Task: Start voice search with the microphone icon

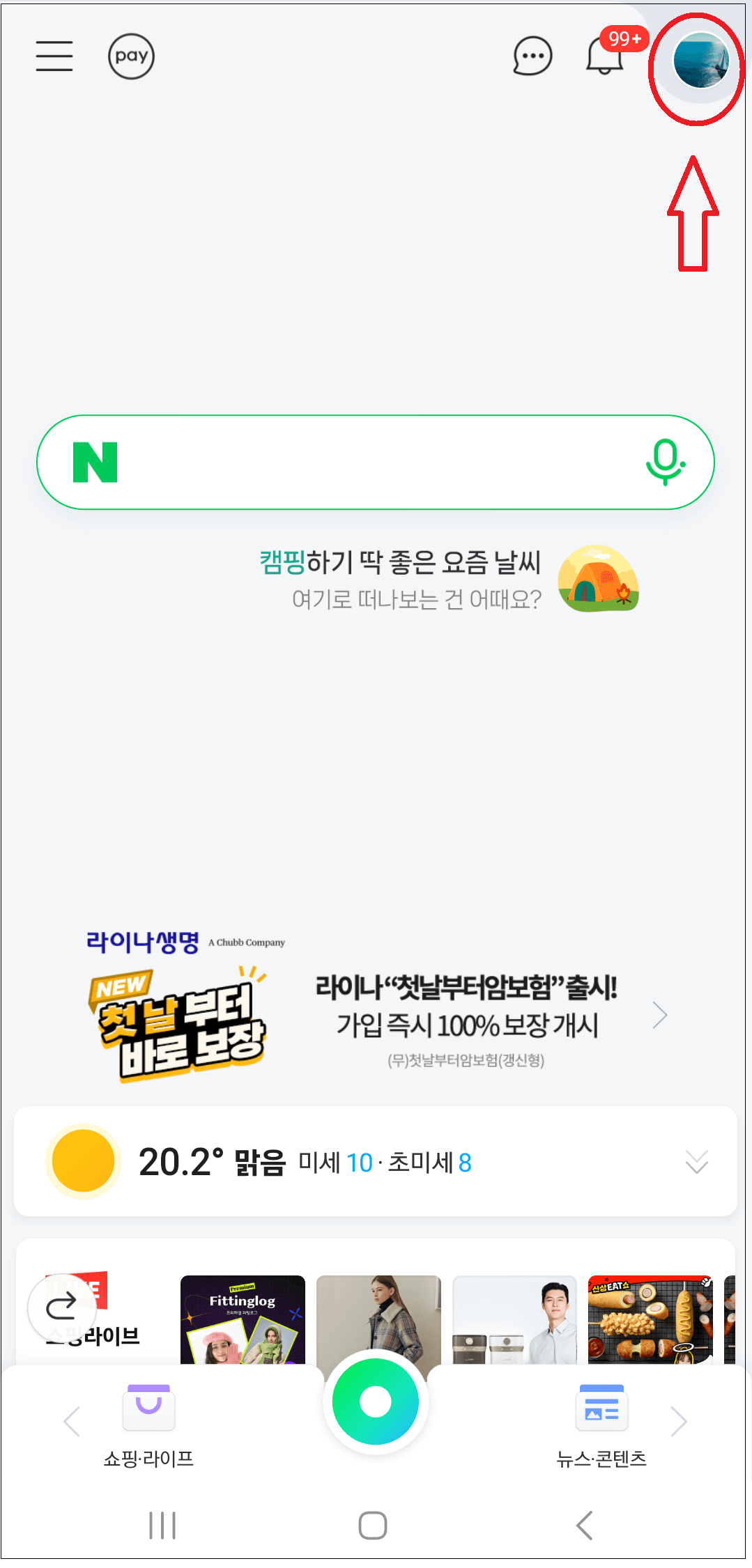Action: pyautogui.click(x=667, y=461)
